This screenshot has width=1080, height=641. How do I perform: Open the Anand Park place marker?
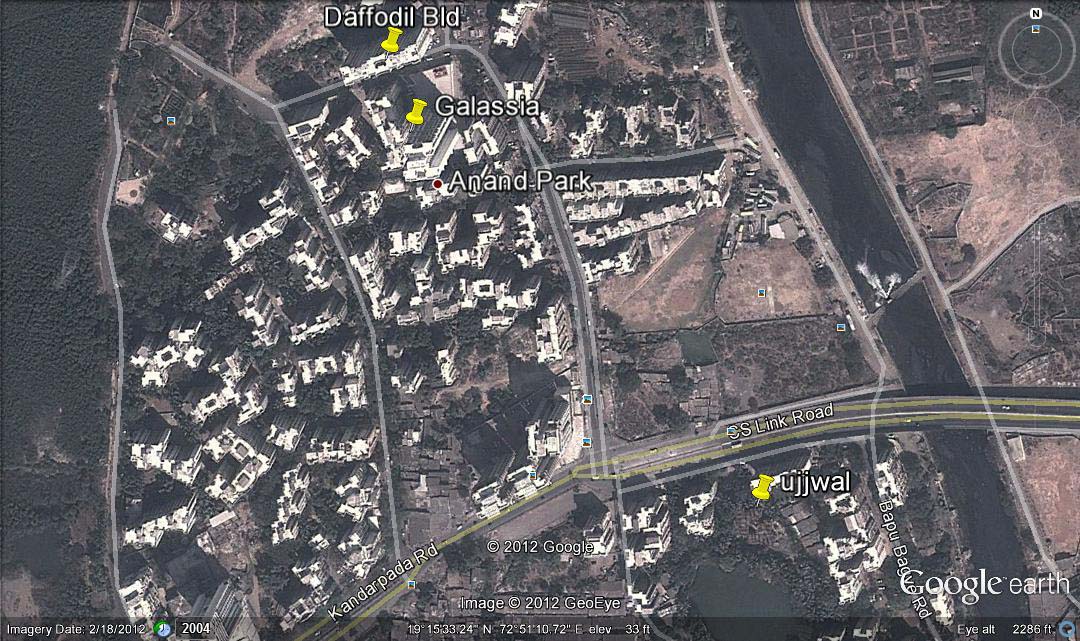(437, 184)
